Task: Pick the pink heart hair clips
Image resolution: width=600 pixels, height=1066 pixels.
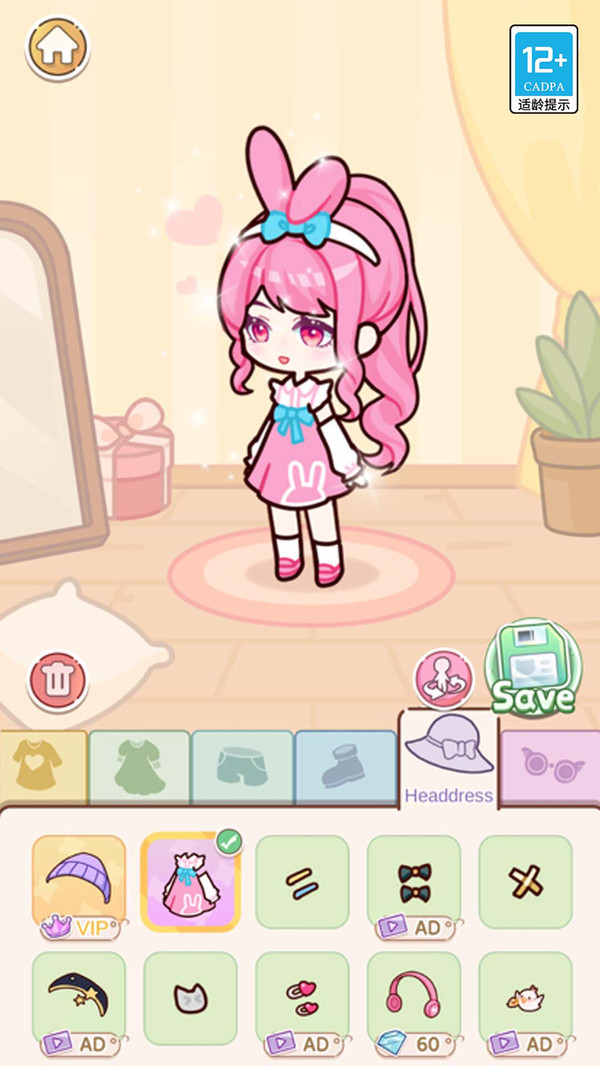Action: (302, 998)
